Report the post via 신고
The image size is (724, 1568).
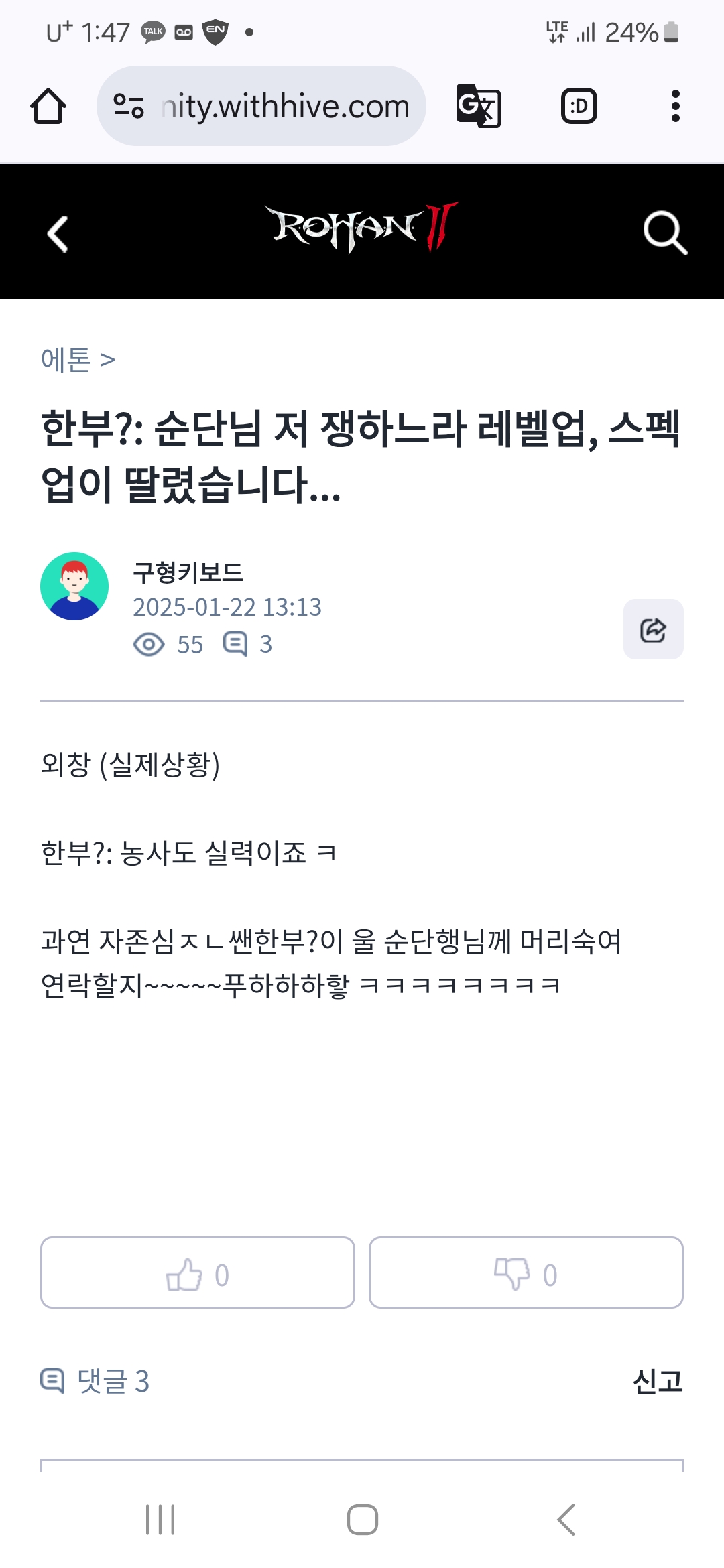(x=657, y=1382)
